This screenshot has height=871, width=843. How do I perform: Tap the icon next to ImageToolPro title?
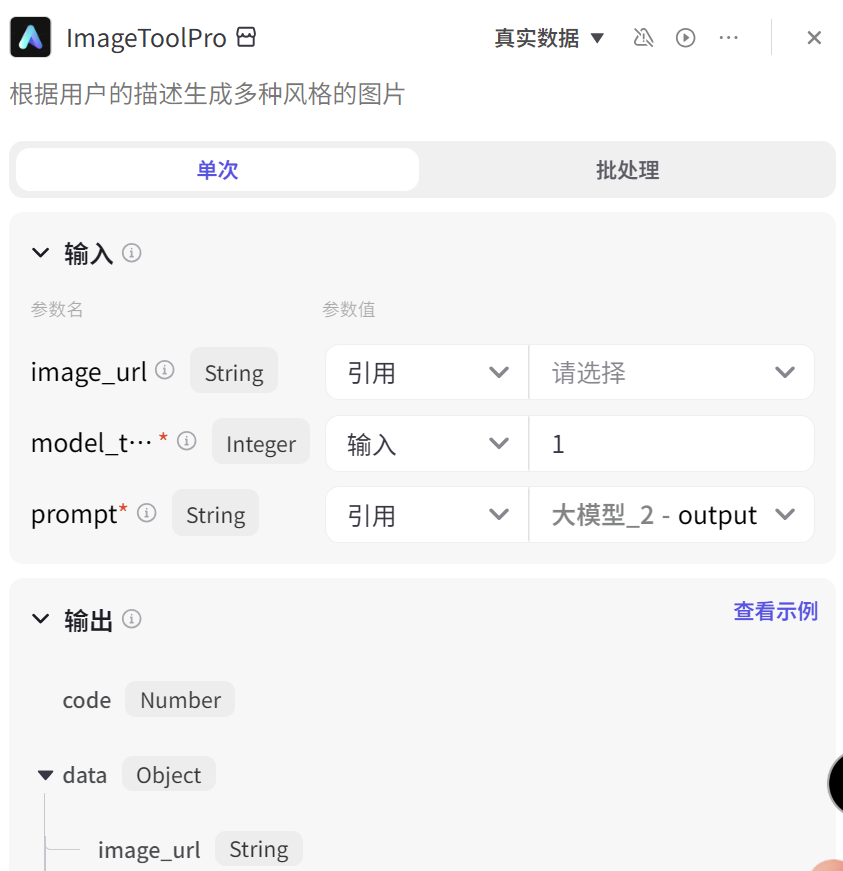[246, 38]
